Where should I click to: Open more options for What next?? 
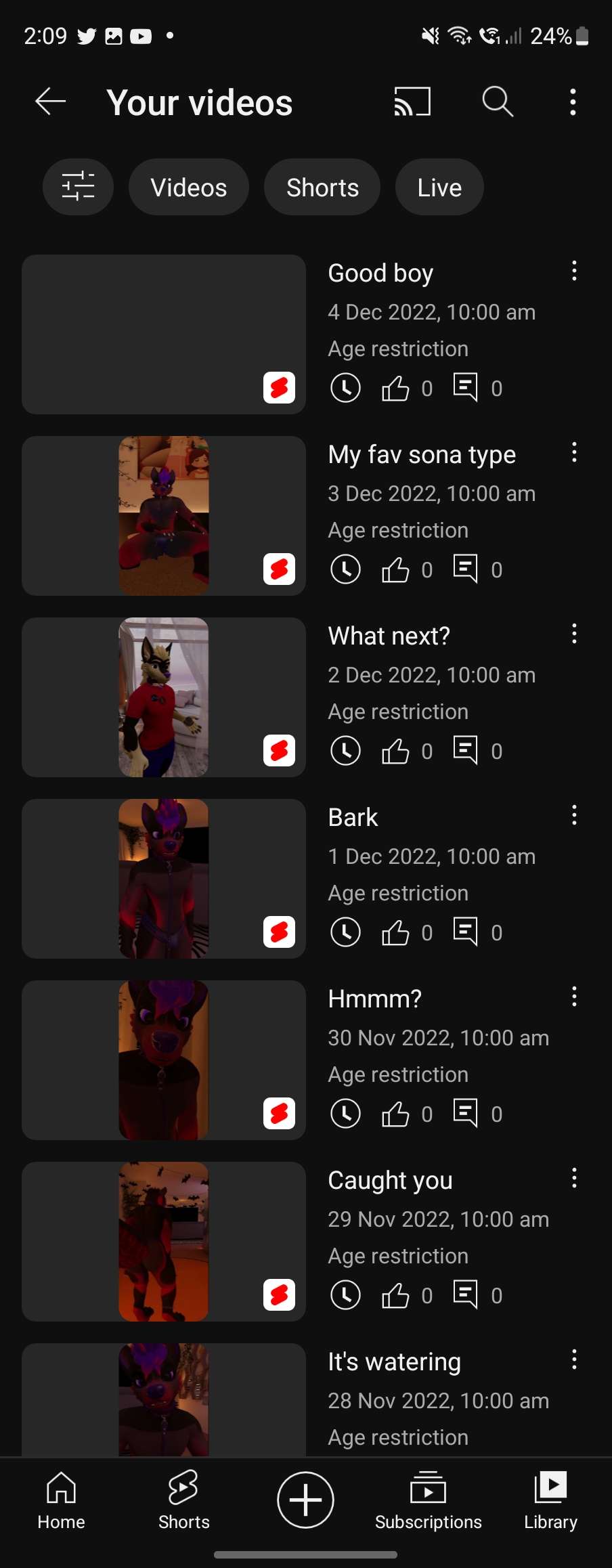point(574,634)
